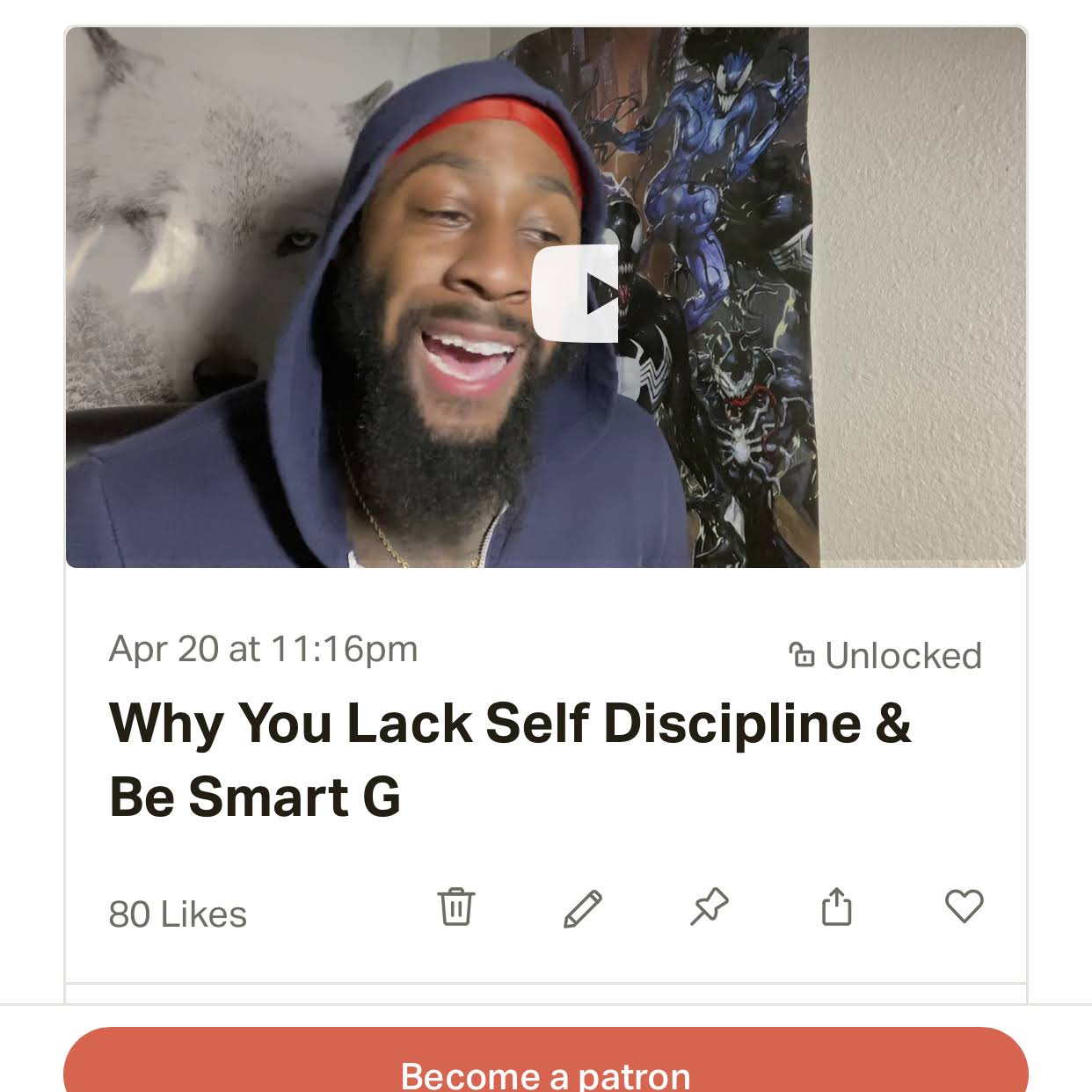Like the post with the heart icon

[x=964, y=906]
